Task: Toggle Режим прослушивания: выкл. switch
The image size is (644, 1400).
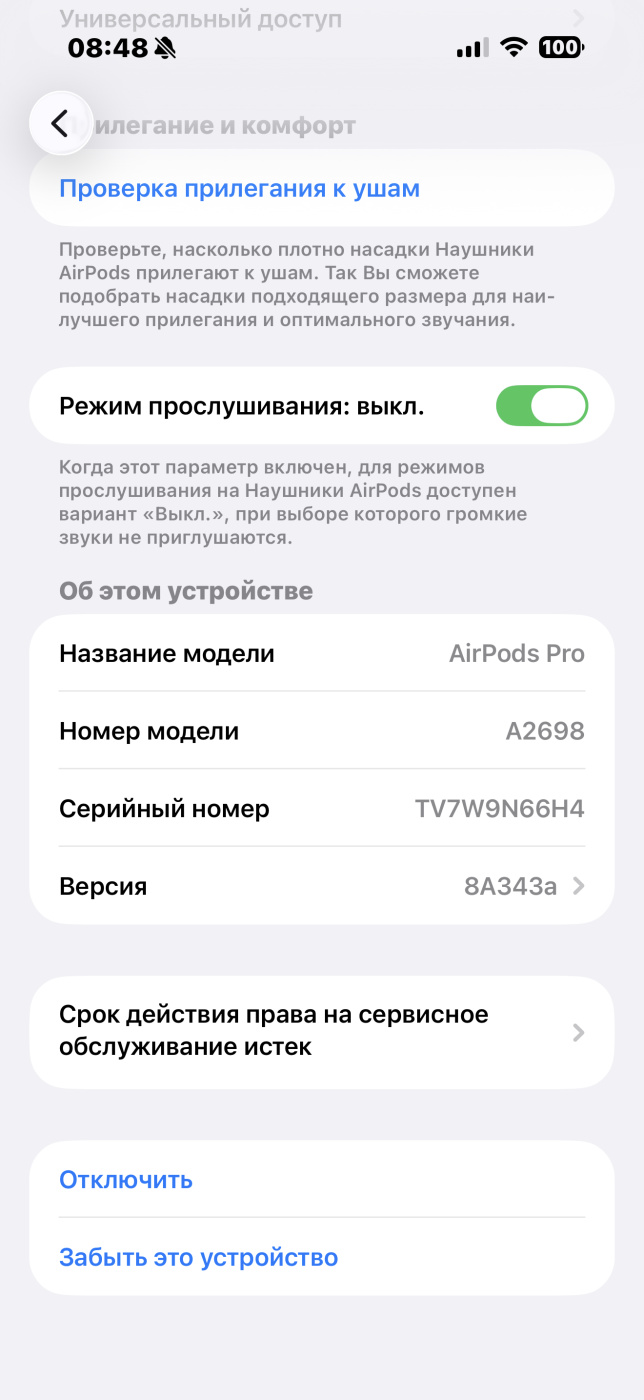Action: 542,406
